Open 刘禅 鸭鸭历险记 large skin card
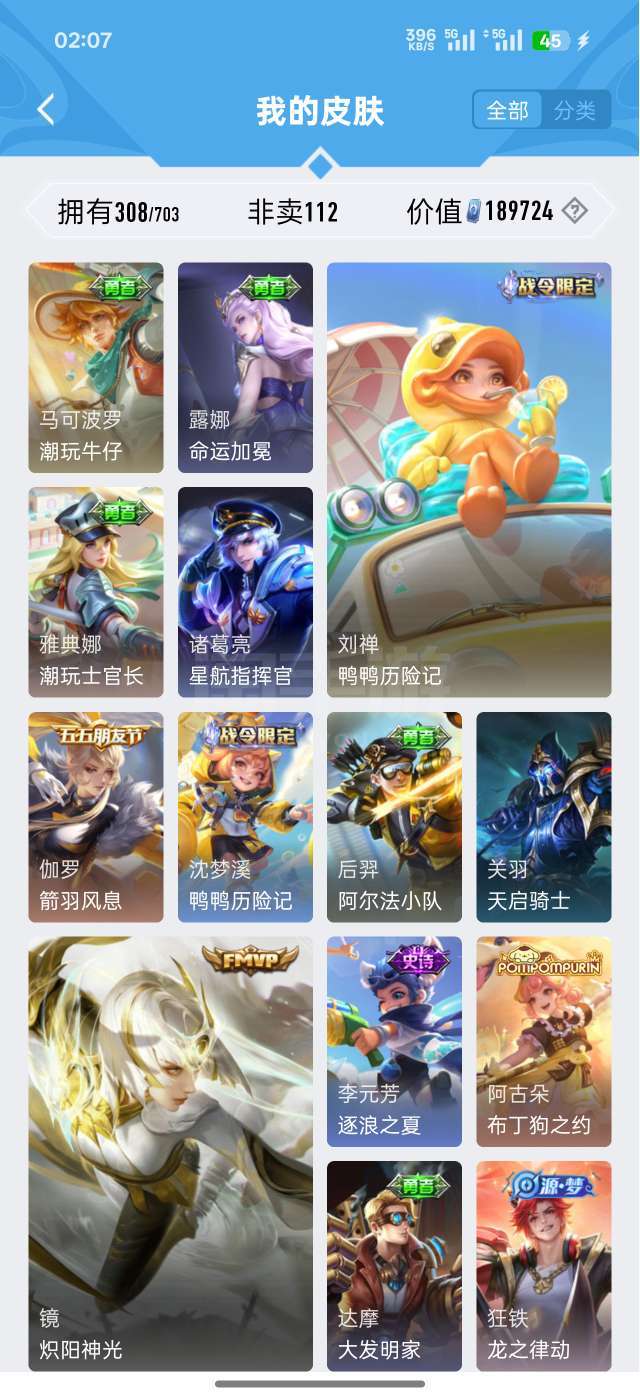The image size is (640, 1400). point(469,480)
